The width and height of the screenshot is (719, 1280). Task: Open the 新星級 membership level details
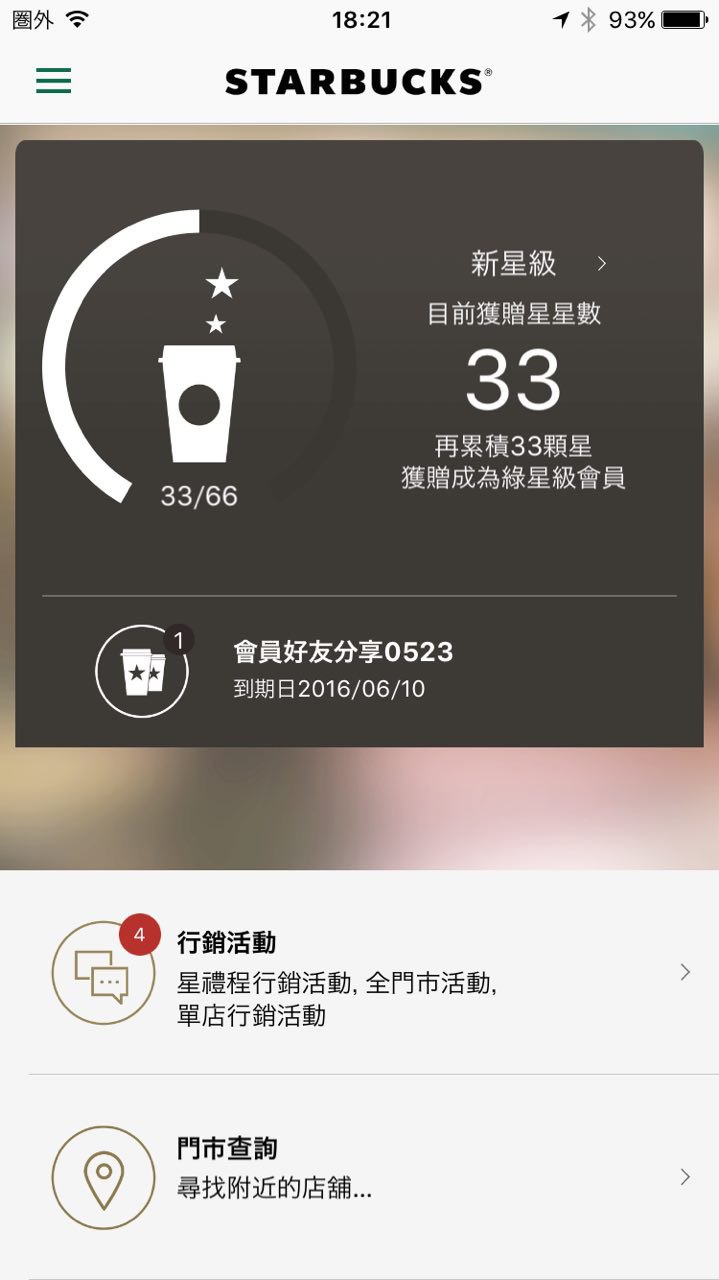click(x=537, y=264)
